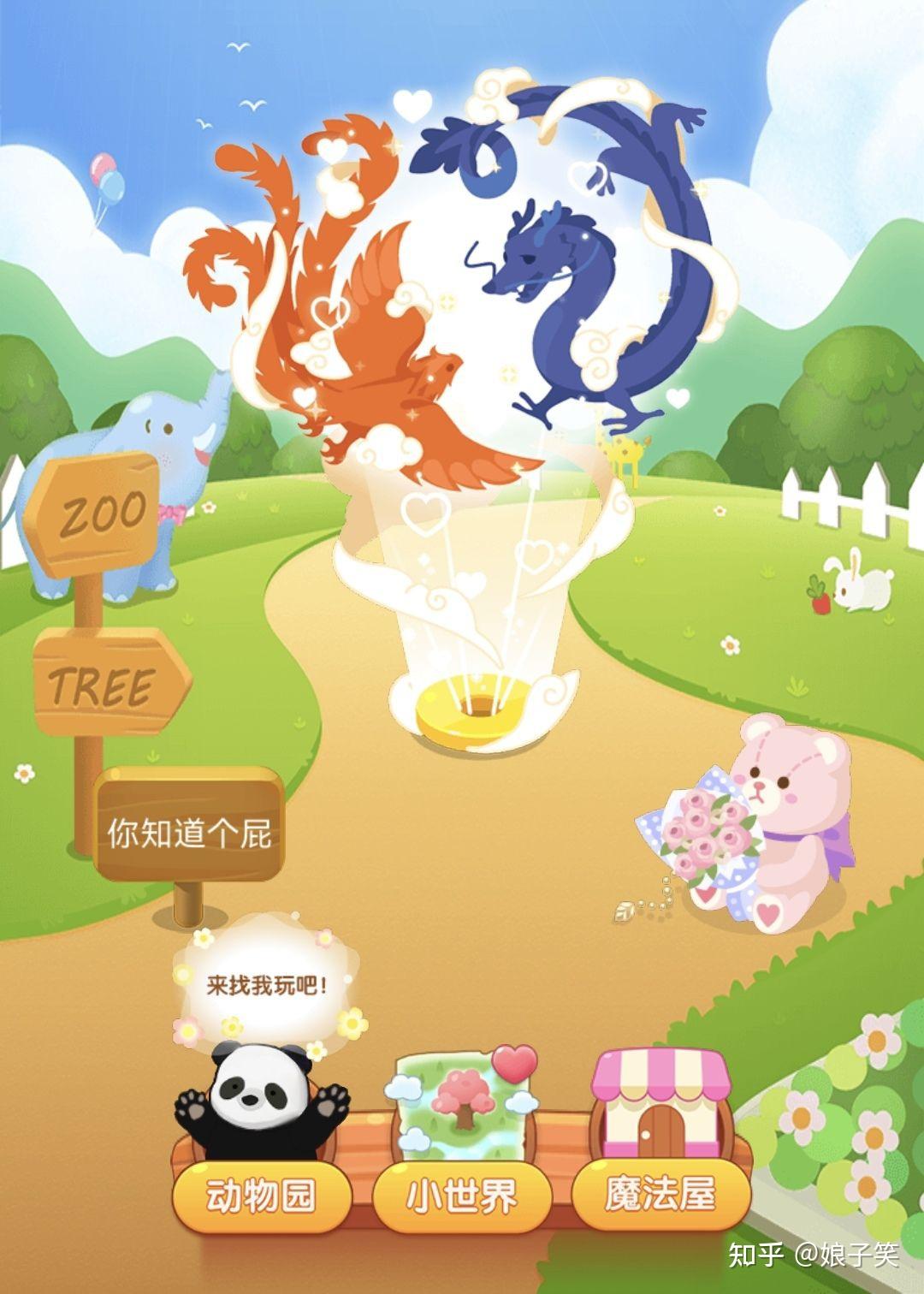Tap the panda's 来找我玩吧 bubble
This screenshot has width=924, height=1294.
(267, 984)
